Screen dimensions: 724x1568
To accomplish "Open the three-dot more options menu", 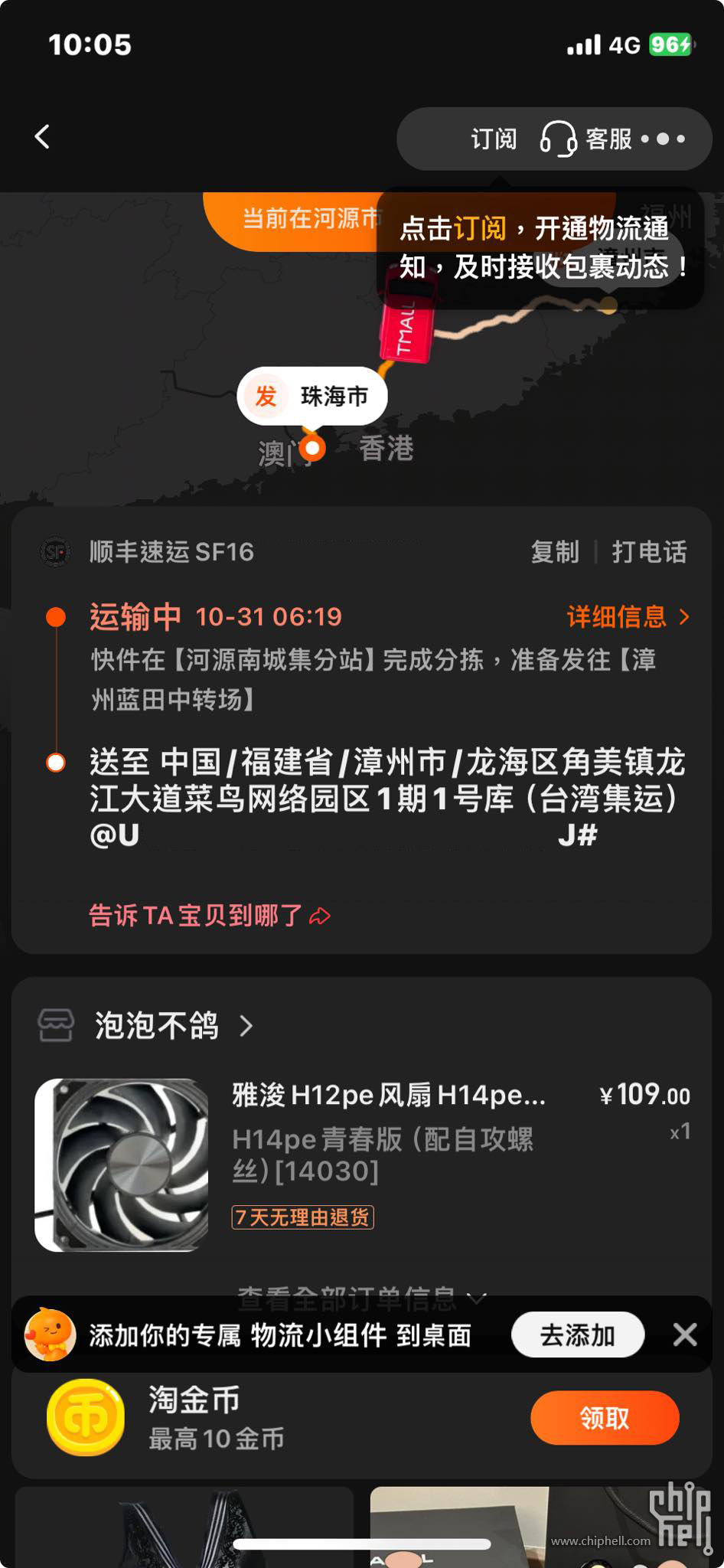I will point(663,139).
